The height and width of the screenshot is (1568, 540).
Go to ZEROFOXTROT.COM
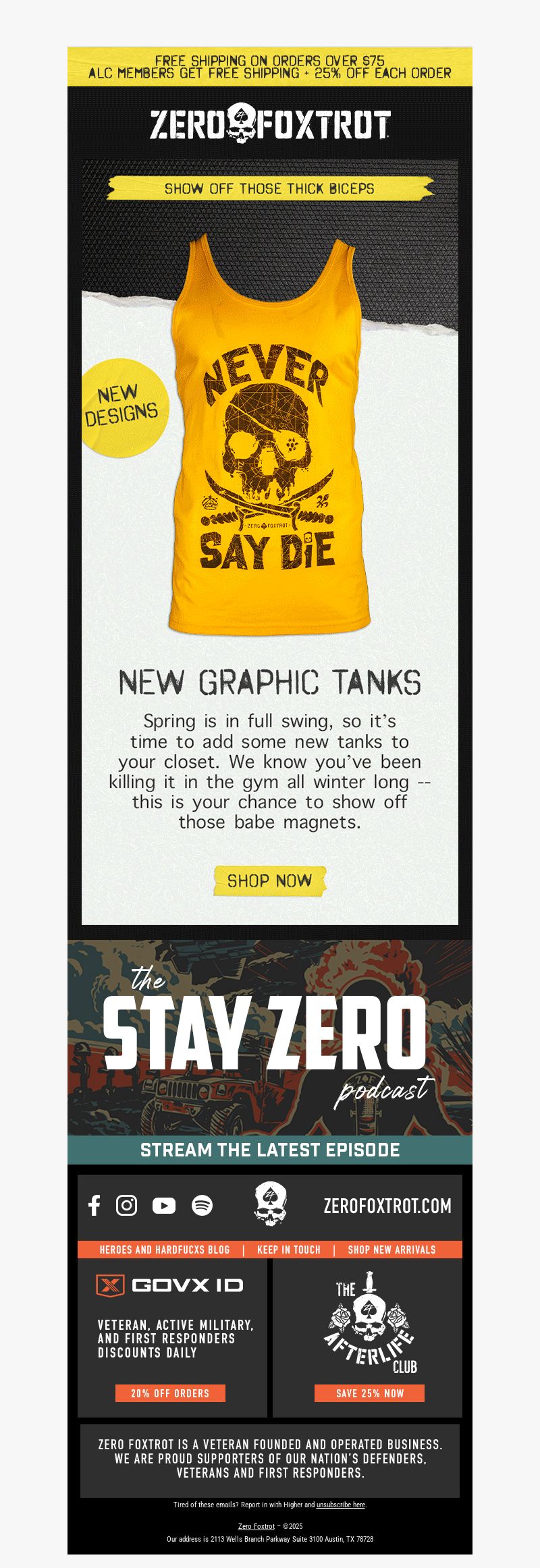(387, 1206)
